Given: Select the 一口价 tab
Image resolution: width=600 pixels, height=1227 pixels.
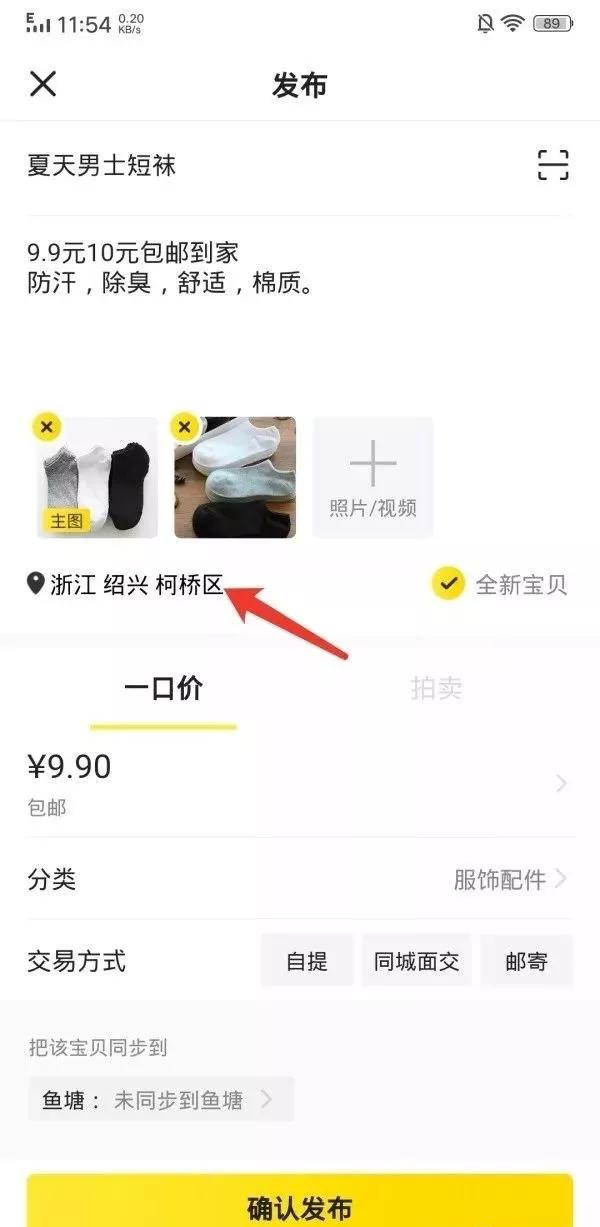Looking at the screenshot, I should tap(163, 688).
